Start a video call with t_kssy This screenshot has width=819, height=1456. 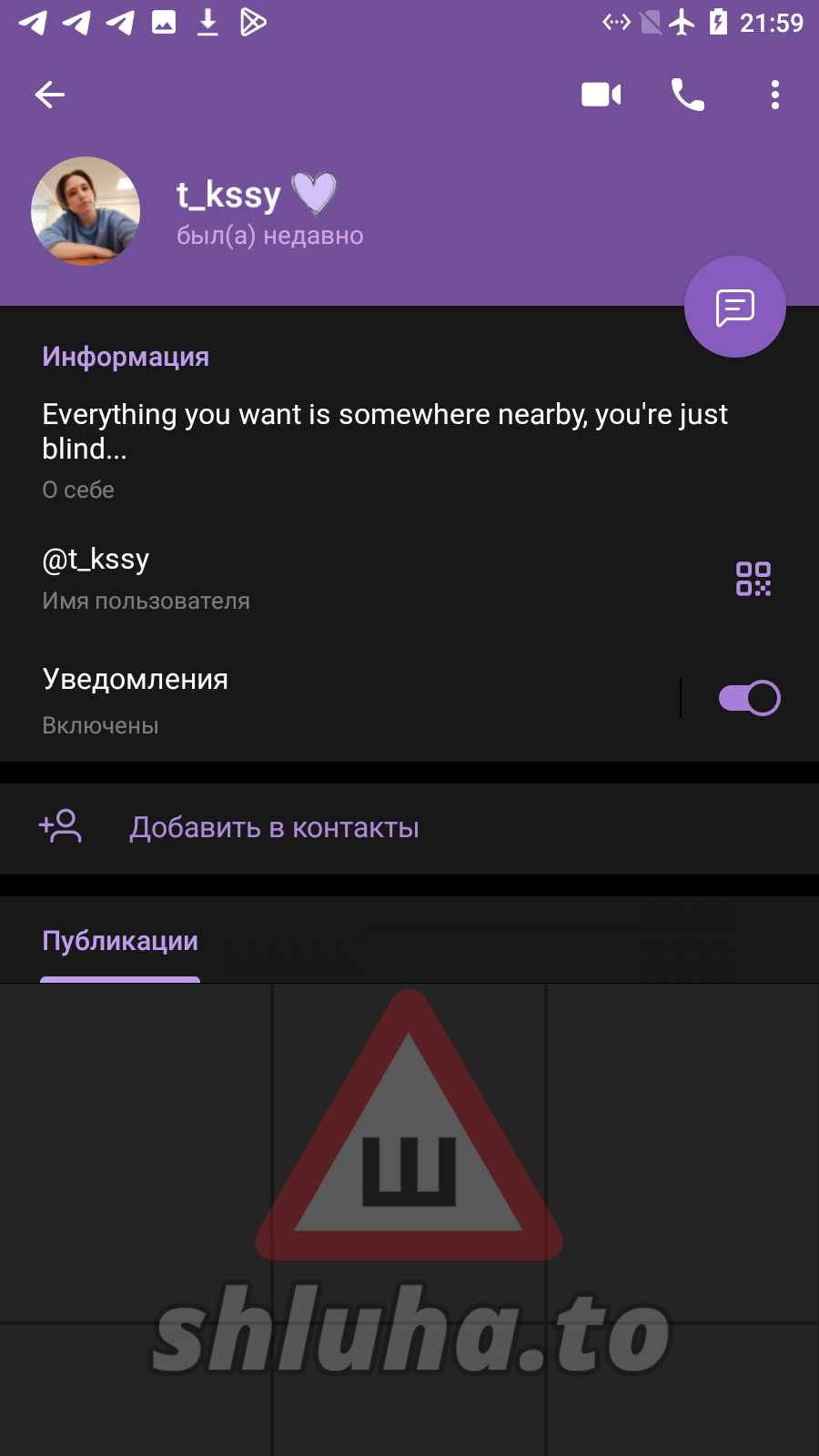[602, 95]
